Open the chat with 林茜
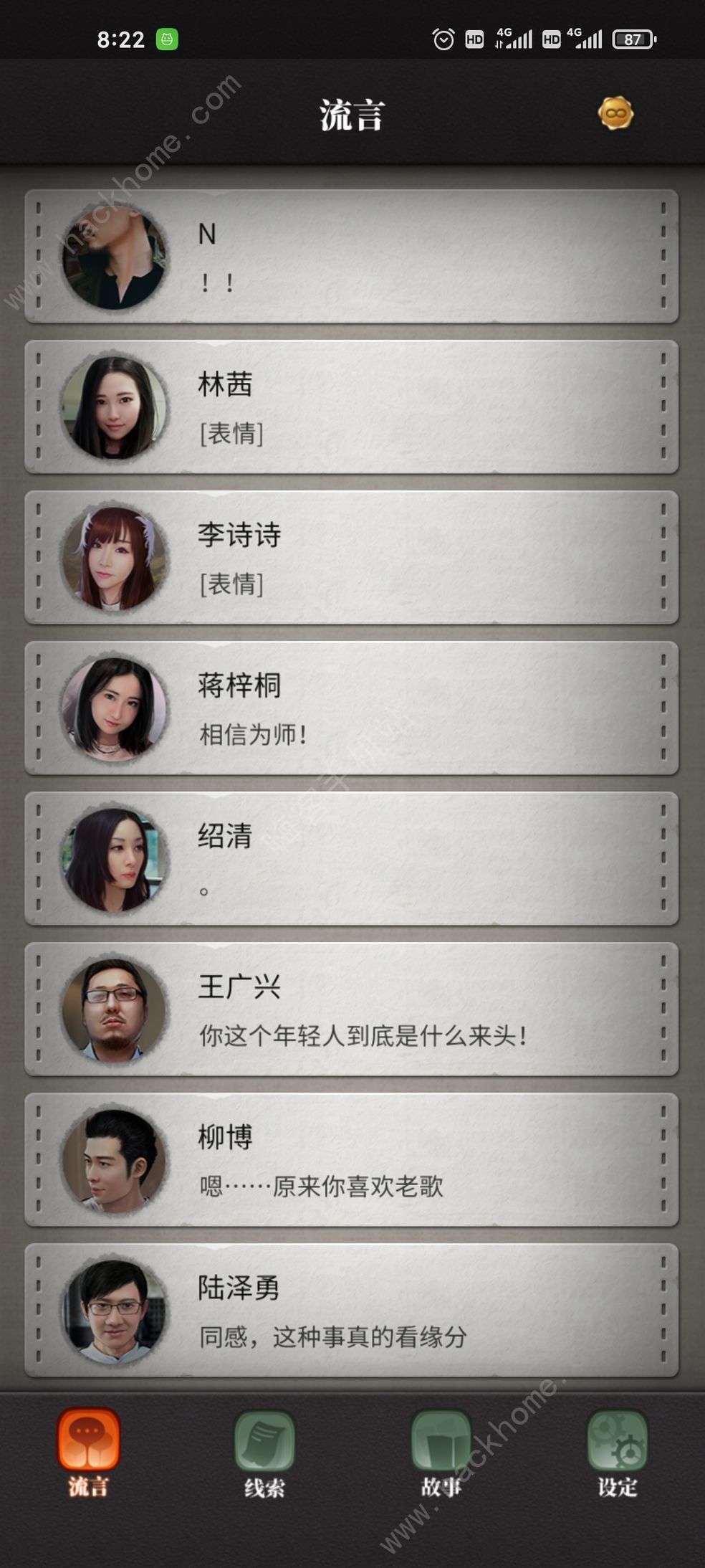 pyautogui.click(x=351, y=407)
